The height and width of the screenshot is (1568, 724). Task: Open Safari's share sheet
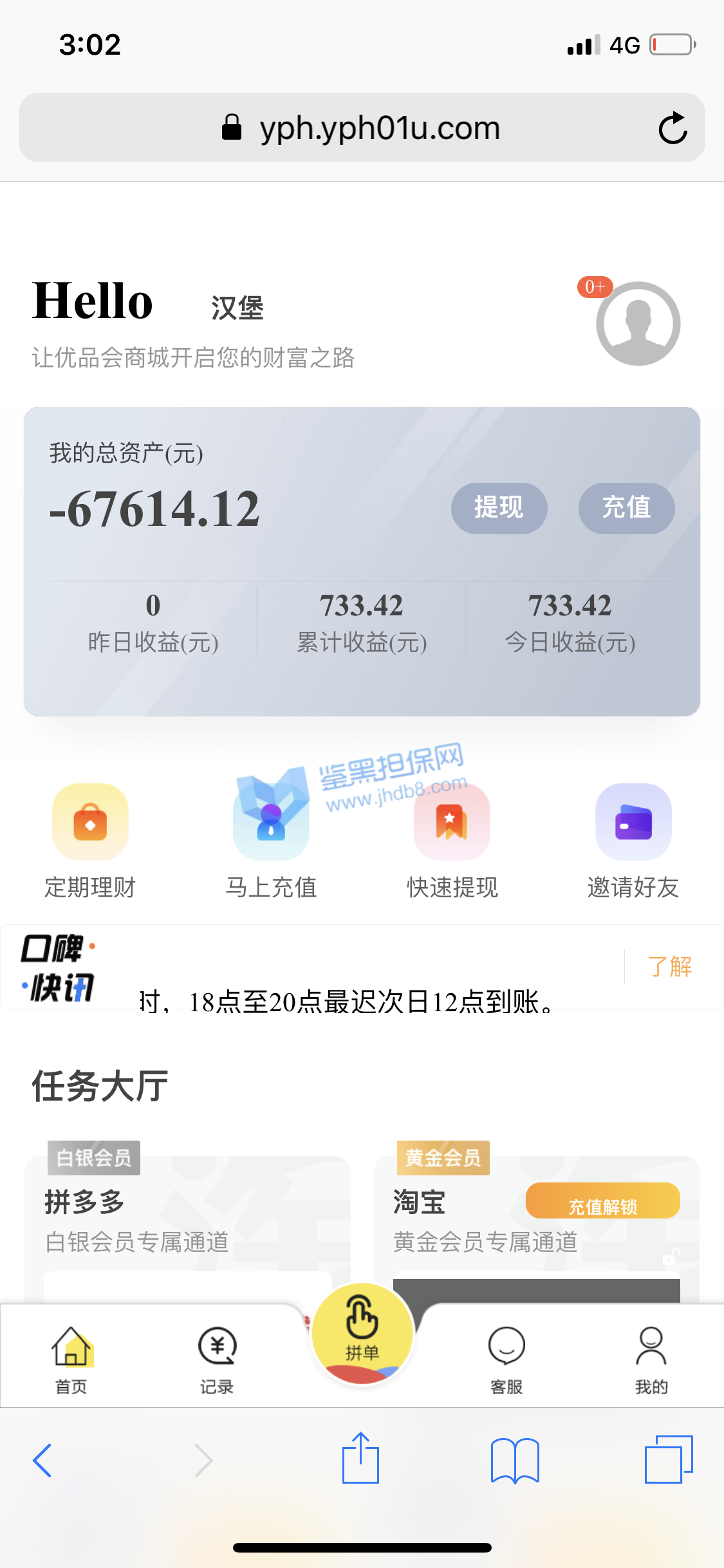point(360,1459)
